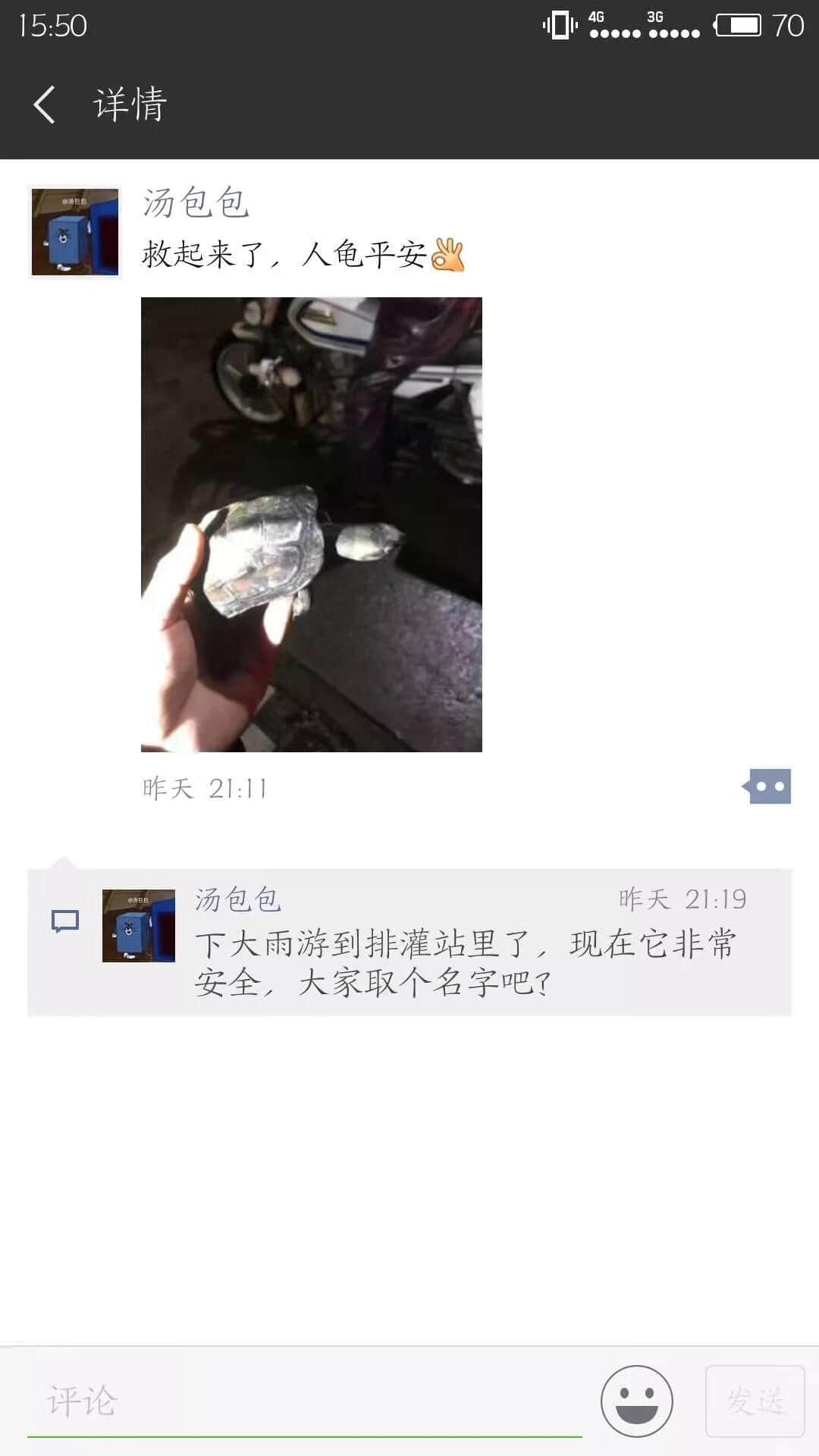Tap the back arrow to leave 详情

pyautogui.click(x=45, y=105)
